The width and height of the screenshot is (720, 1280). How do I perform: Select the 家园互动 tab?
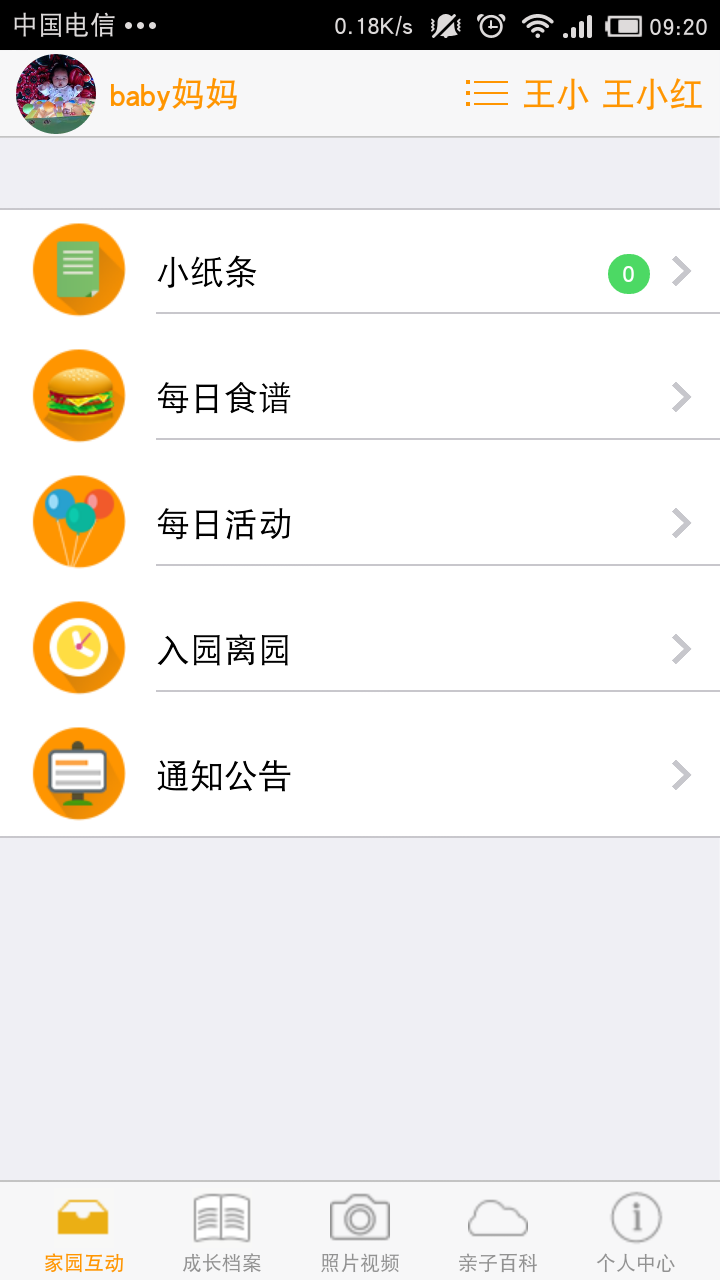(84, 1232)
